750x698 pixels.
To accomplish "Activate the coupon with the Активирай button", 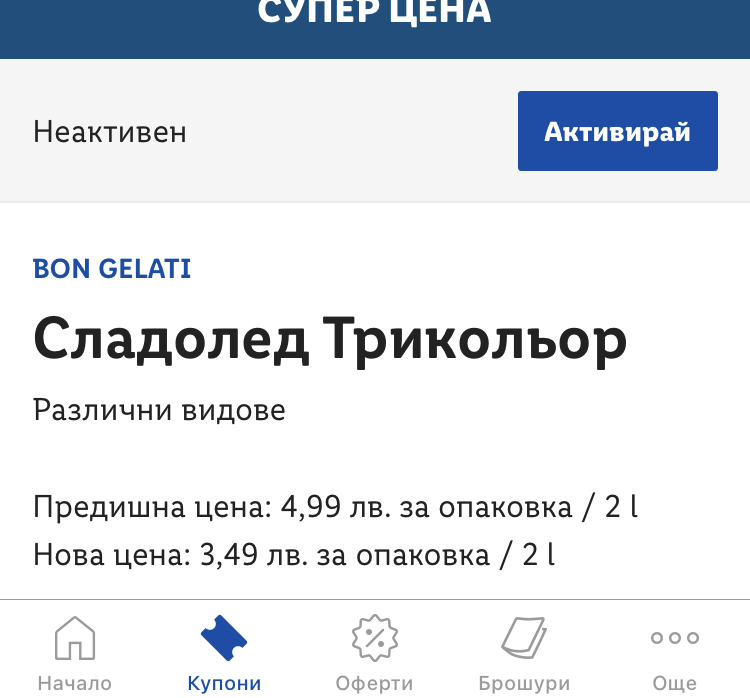I will 617,132.
